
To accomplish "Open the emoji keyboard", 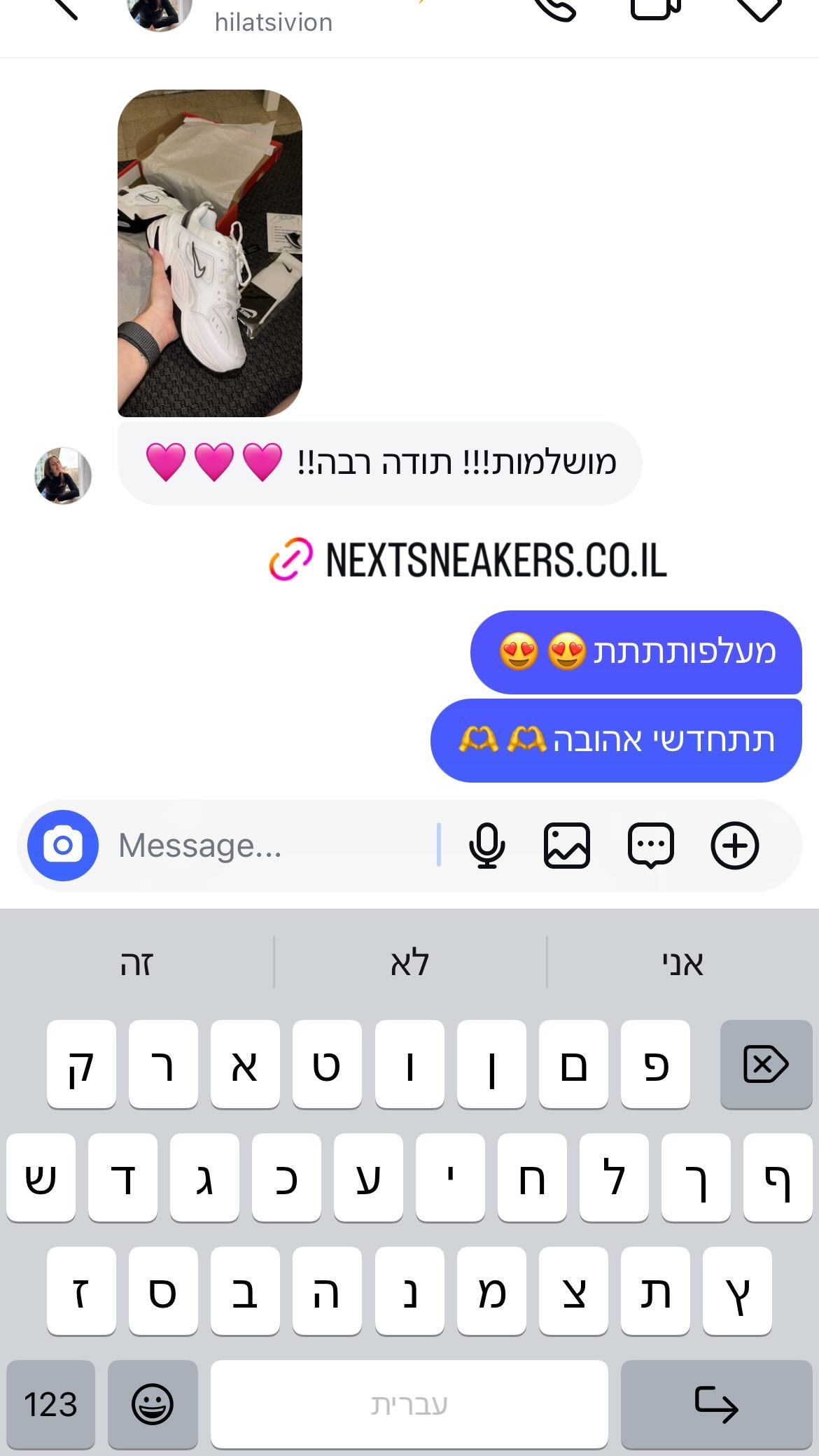I will (153, 1404).
